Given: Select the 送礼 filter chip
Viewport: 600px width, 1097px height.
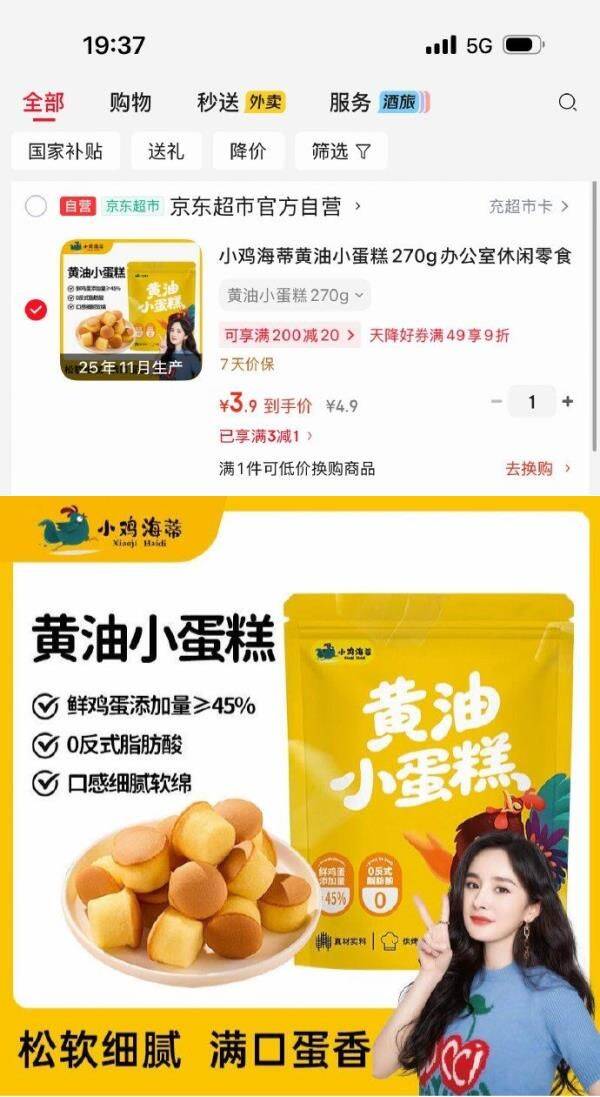Looking at the screenshot, I should [166, 151].
